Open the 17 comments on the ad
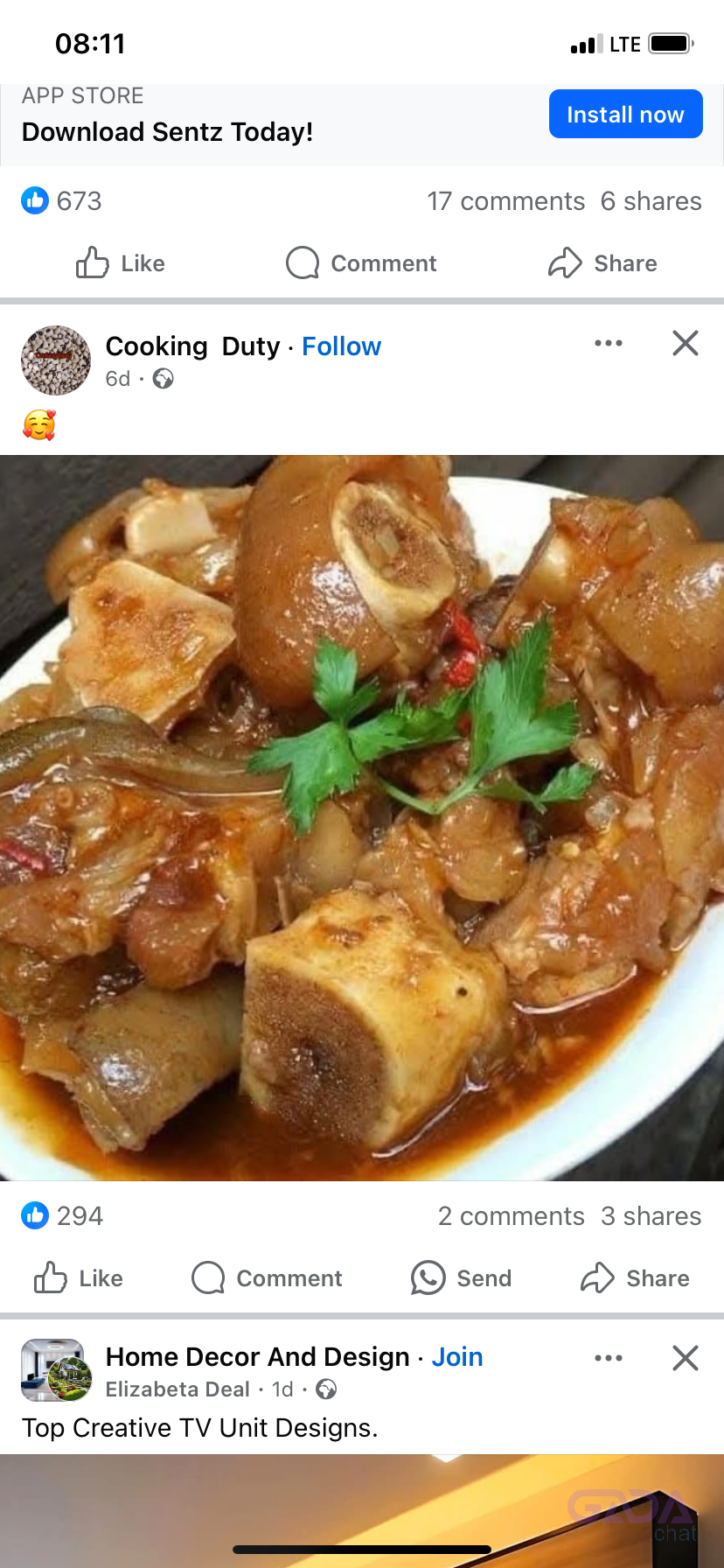724x1568 pixels. pyautogui.click(x=505, y=201)
